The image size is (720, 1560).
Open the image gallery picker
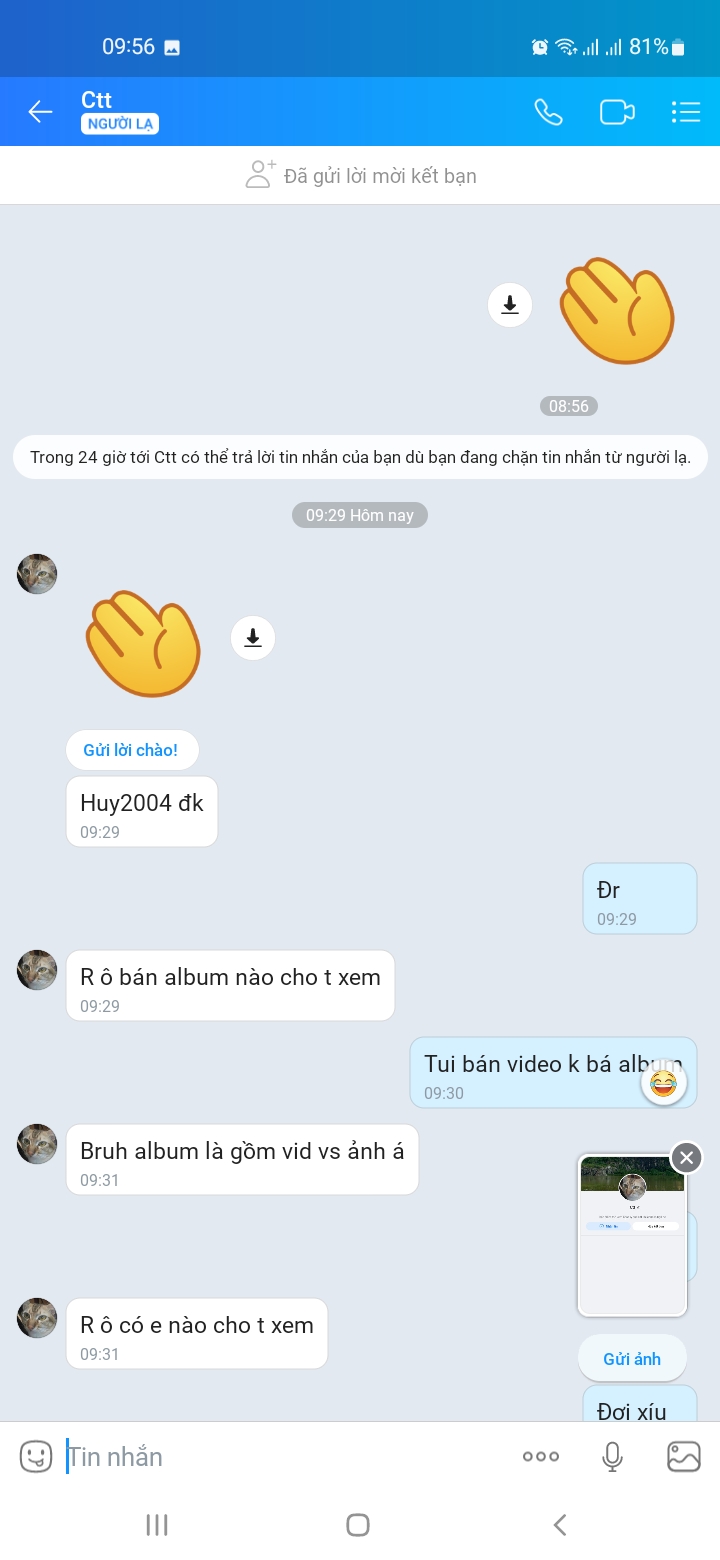tap(684, 1457)
